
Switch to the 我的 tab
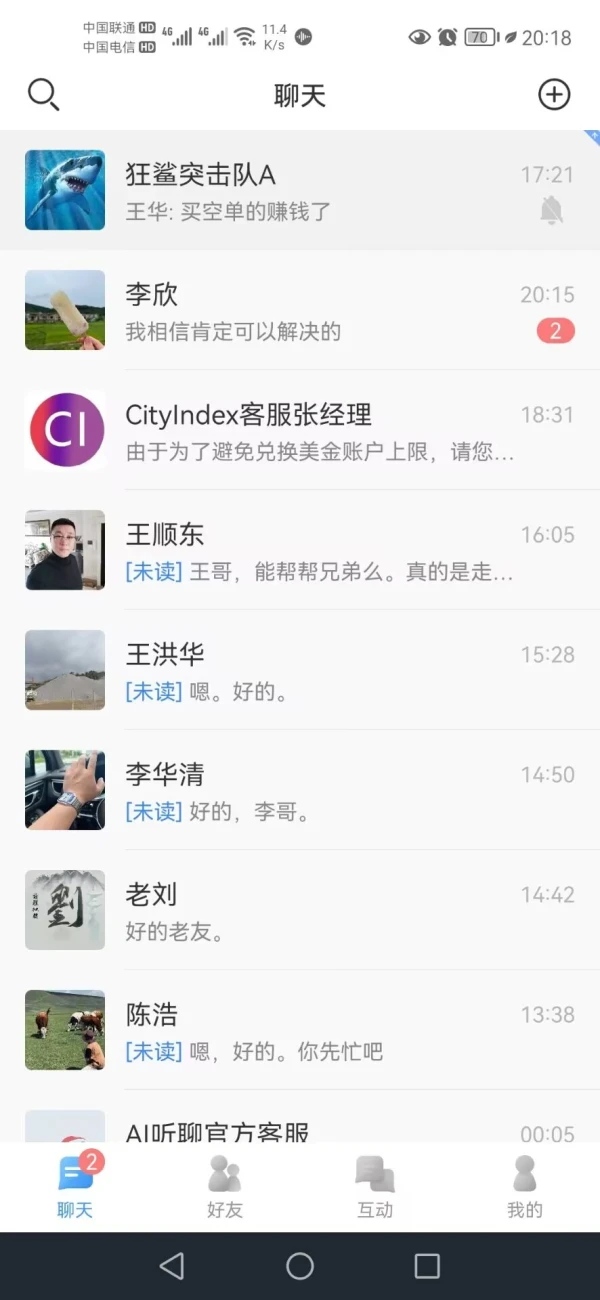[x=525, y=1187]
